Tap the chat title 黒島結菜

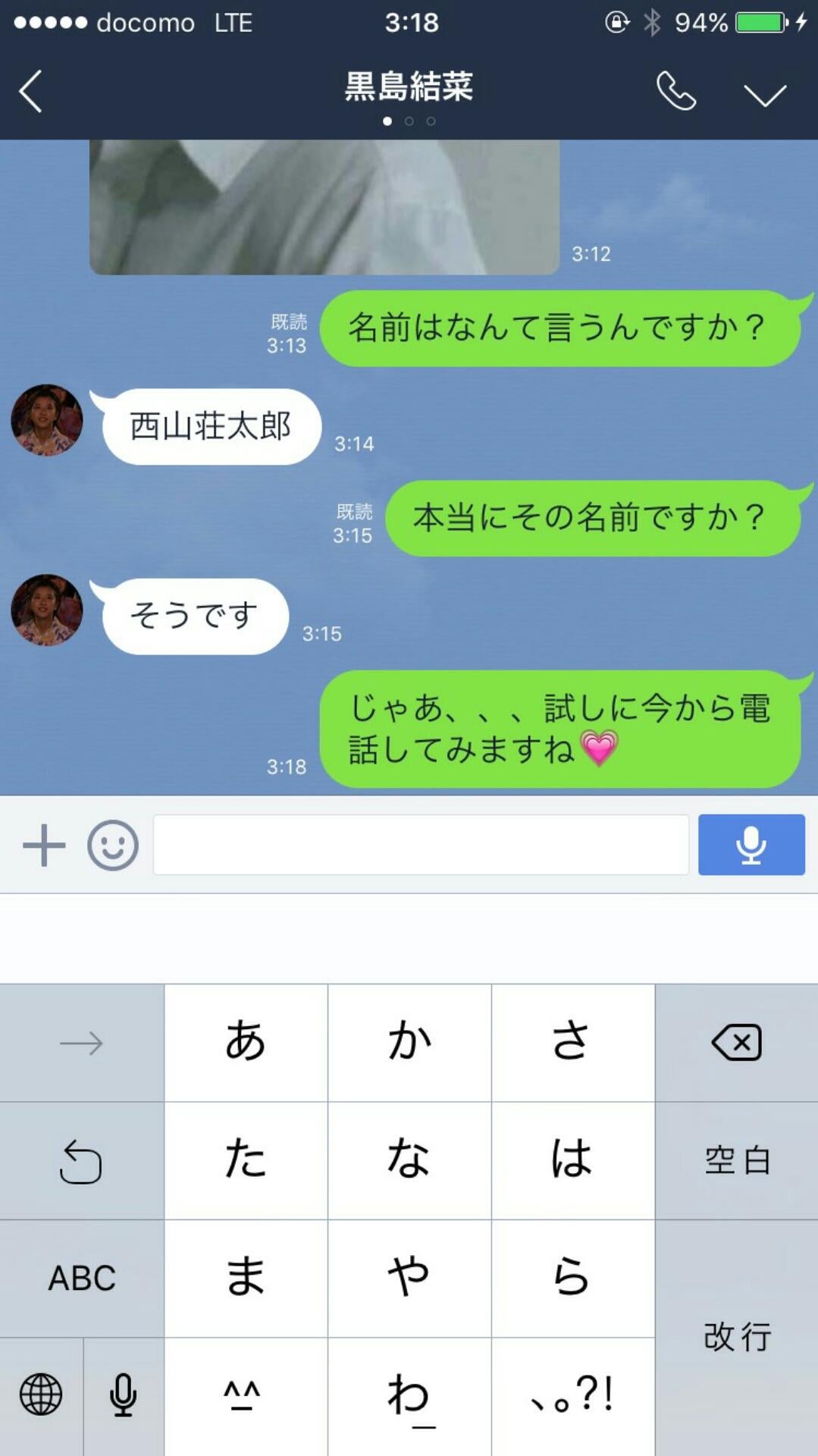[x=409, y=87]
